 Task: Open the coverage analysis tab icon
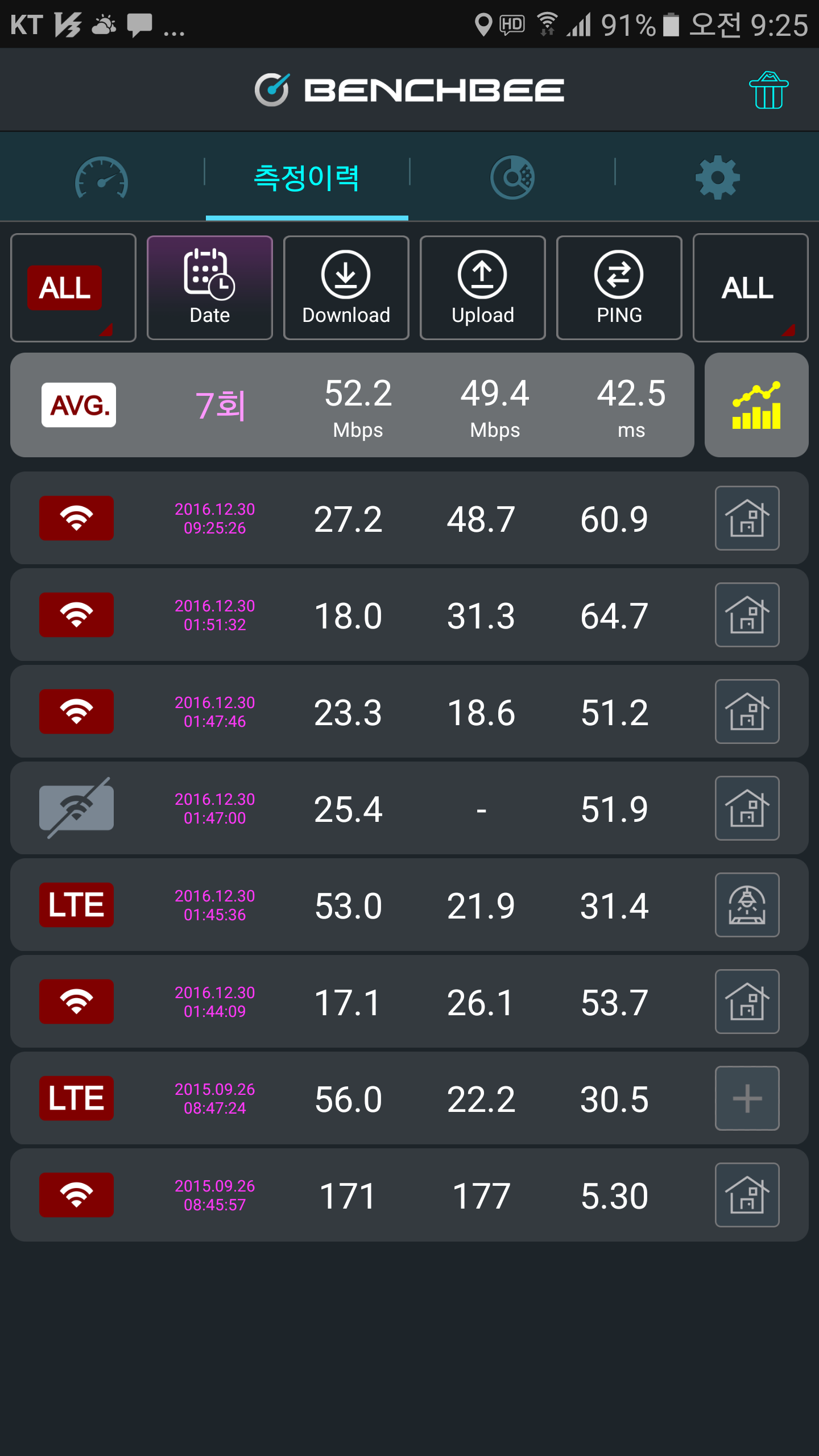tap(512, 177)
